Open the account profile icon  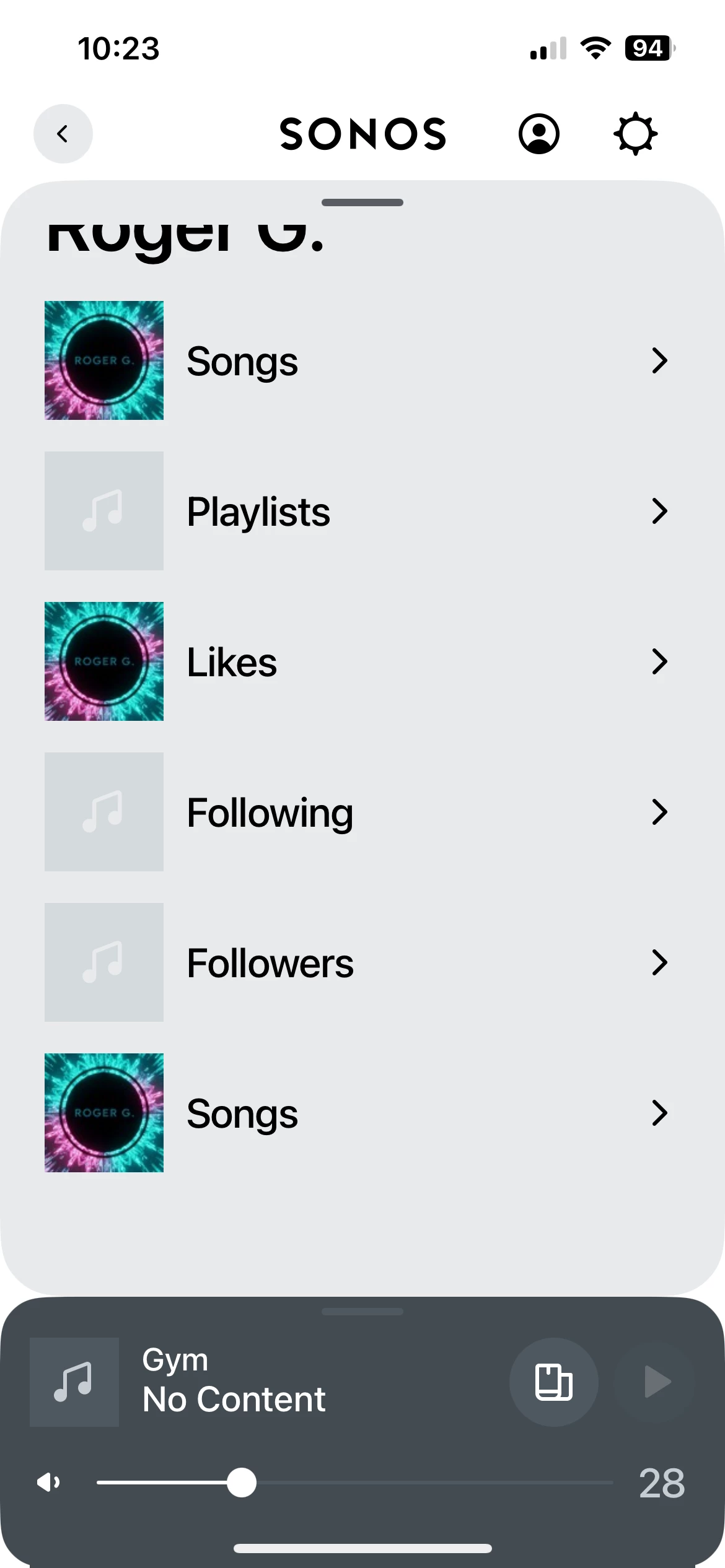pyautogui.click(x=538, y=134)
